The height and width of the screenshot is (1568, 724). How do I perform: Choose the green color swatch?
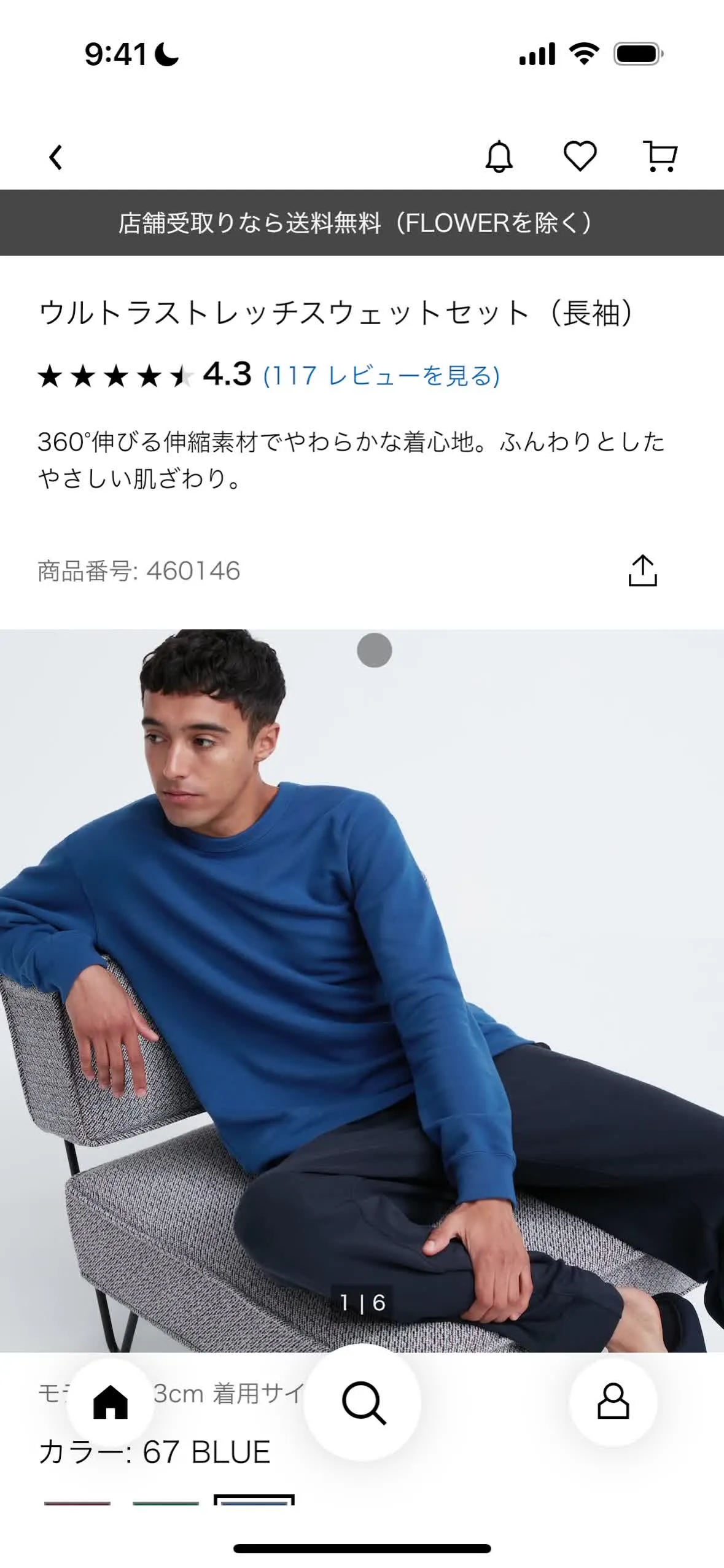[x=166, y=1502]
